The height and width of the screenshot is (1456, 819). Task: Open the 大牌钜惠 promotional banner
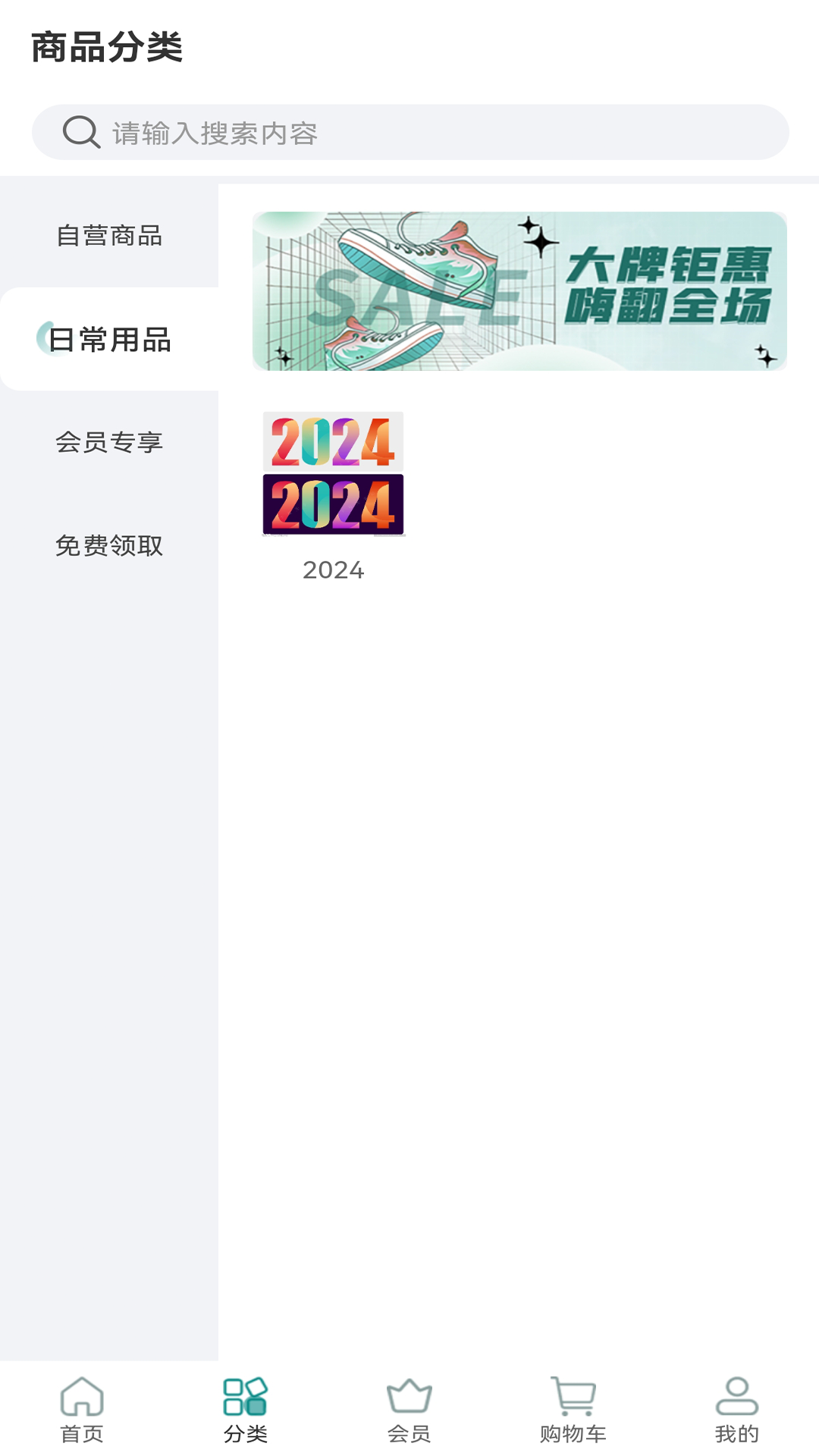[x=518, y=292]
